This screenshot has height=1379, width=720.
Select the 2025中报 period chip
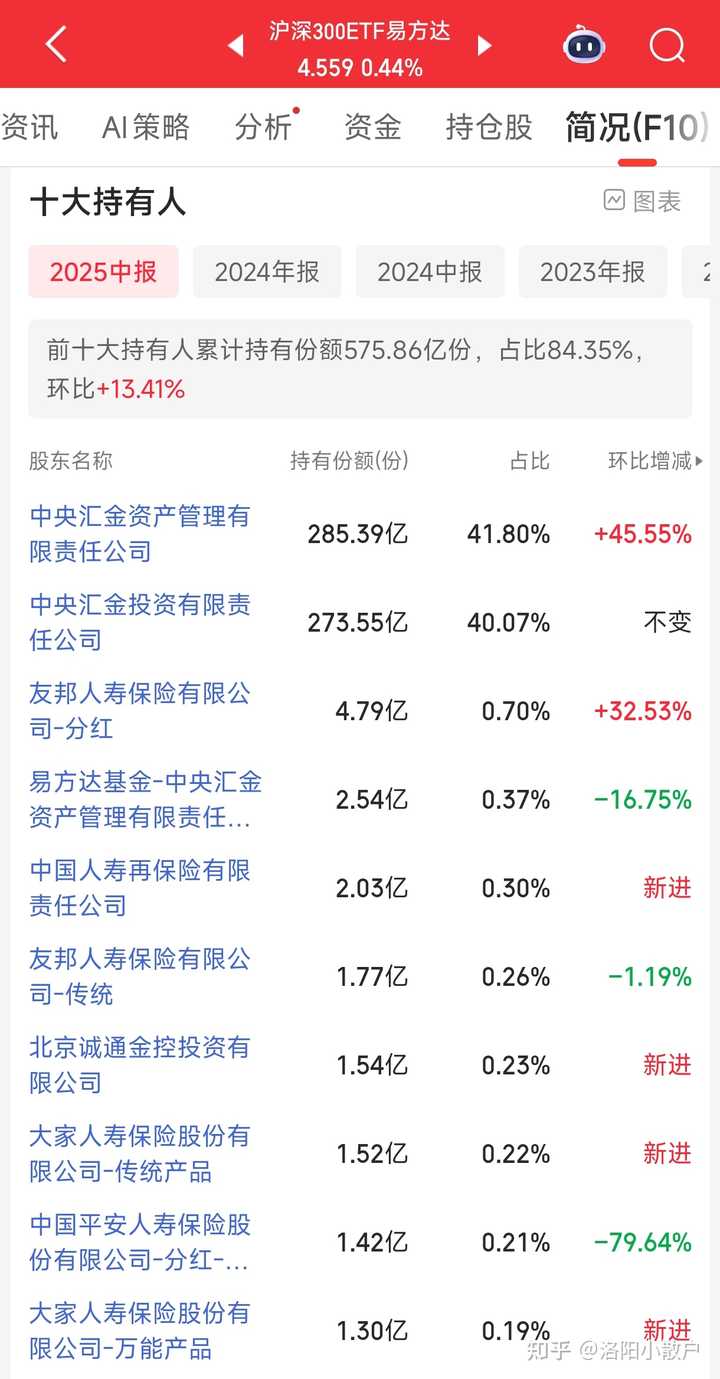103,272
